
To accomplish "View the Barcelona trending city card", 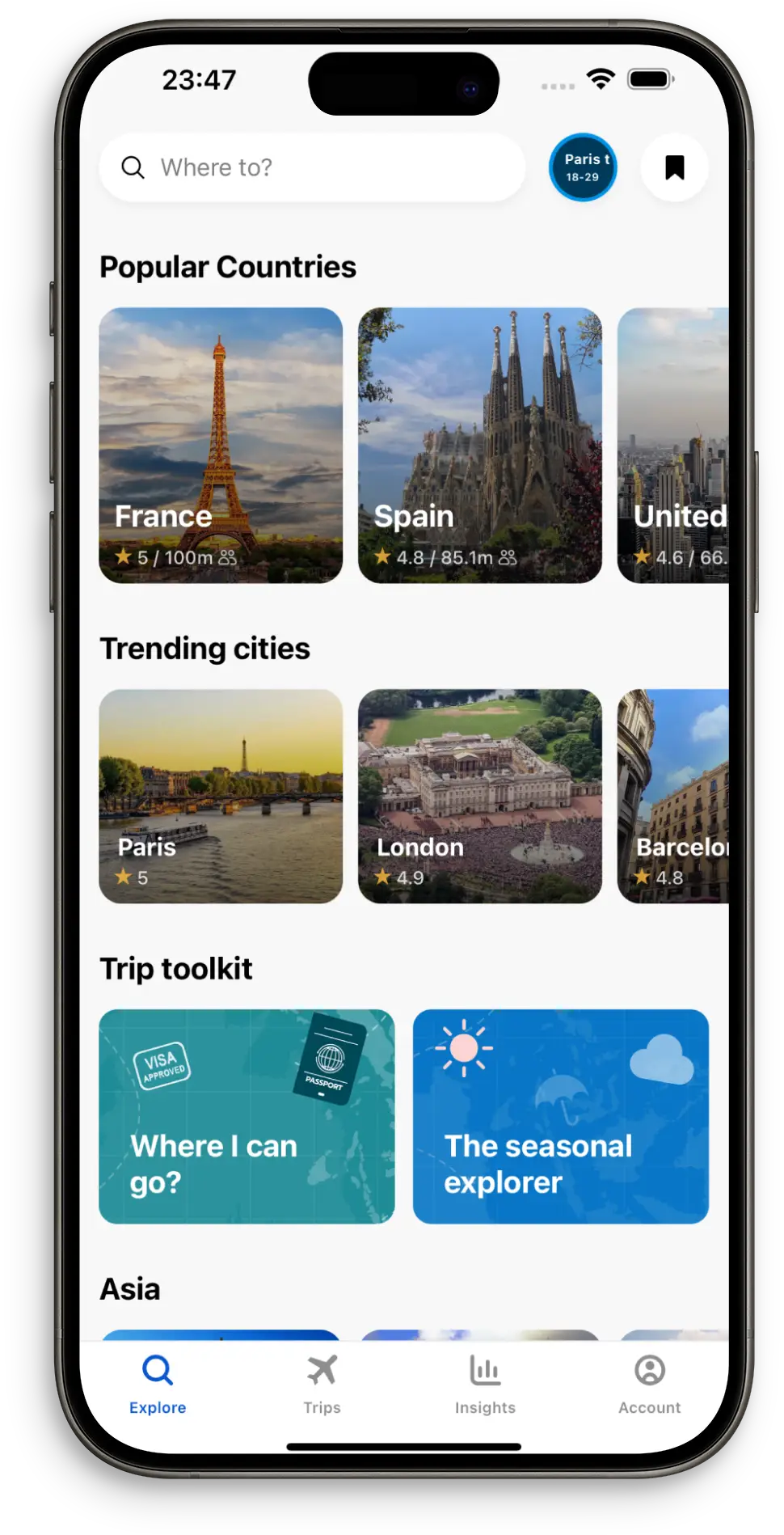I will pyautogui.click(x=672, y=796).
